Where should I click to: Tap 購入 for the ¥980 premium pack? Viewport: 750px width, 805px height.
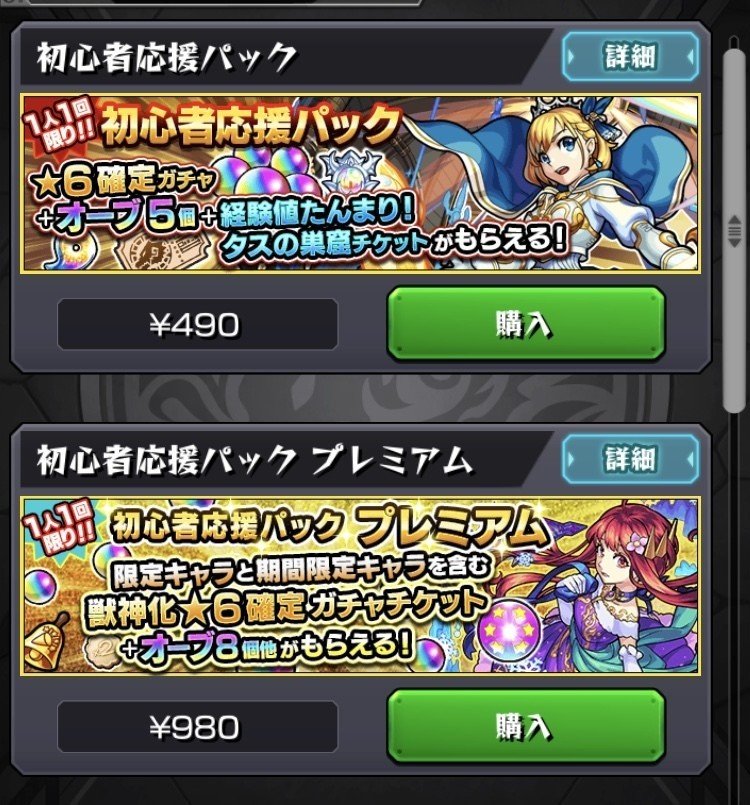click(x=525, y=727)
